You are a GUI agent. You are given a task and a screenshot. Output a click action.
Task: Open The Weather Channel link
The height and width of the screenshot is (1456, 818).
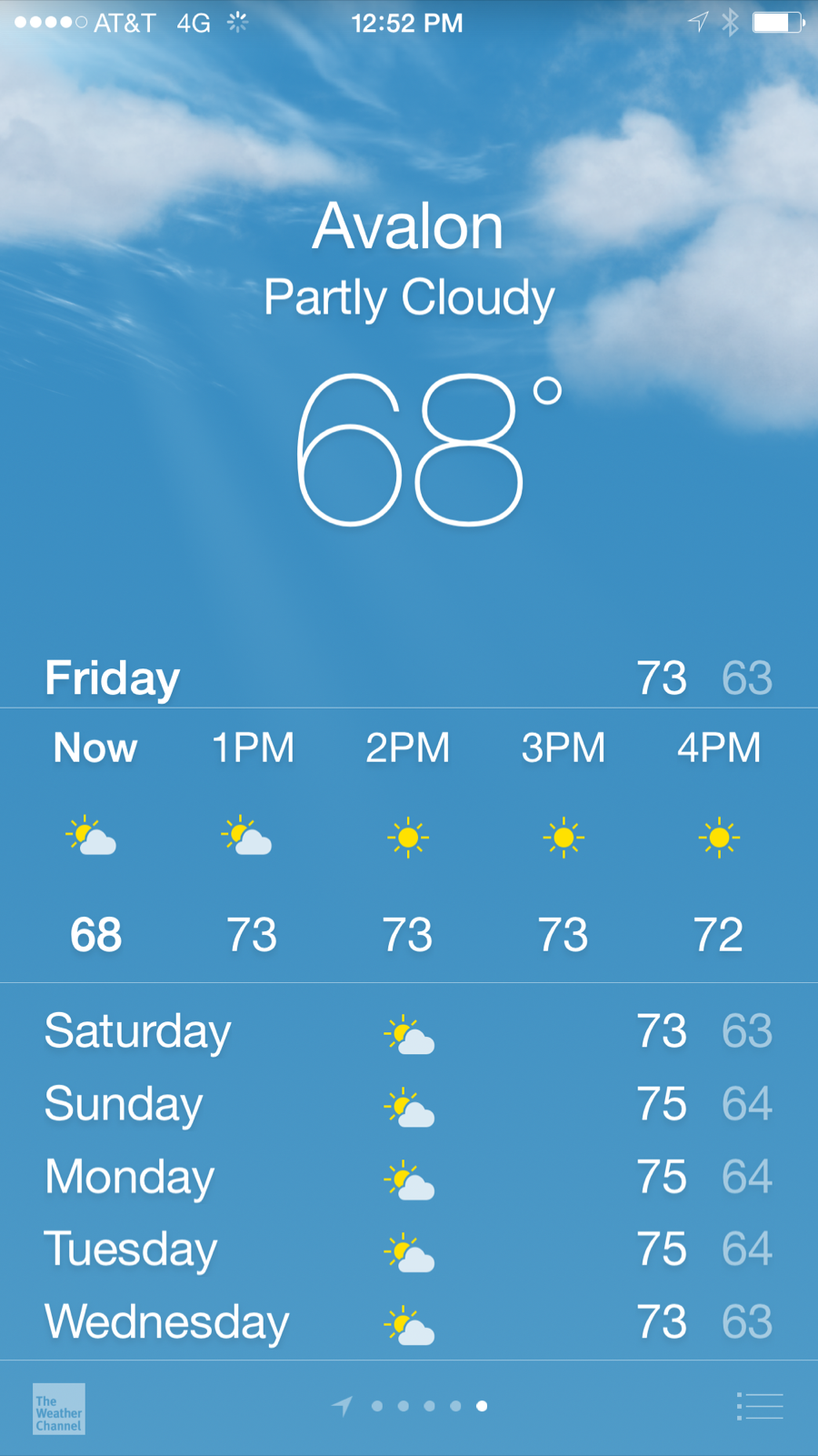tap(59, 1409)
